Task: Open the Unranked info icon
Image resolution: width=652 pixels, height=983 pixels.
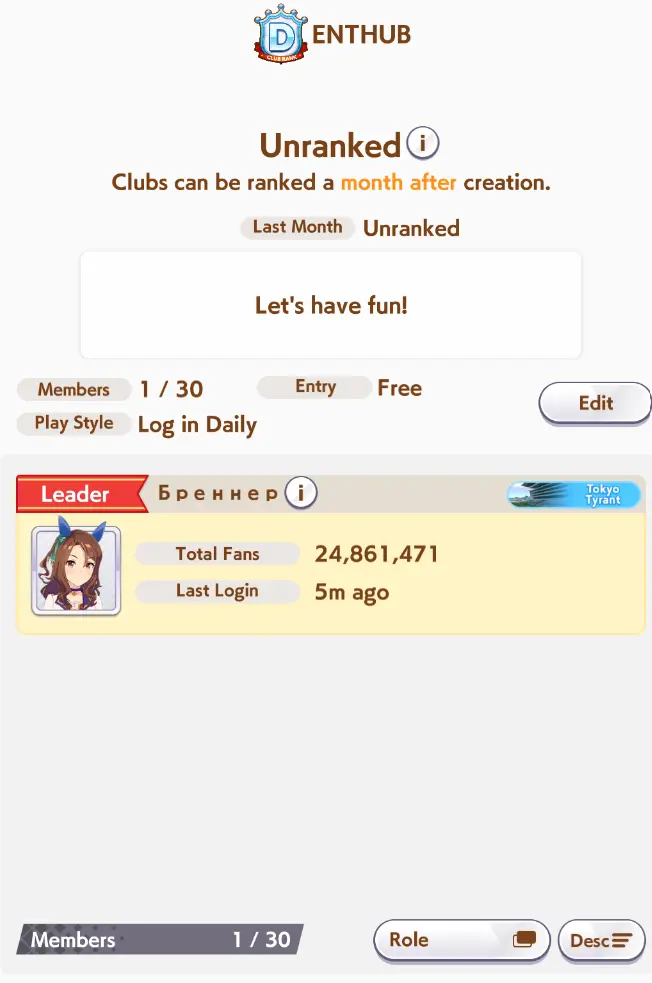Action: tap(423, 144)
